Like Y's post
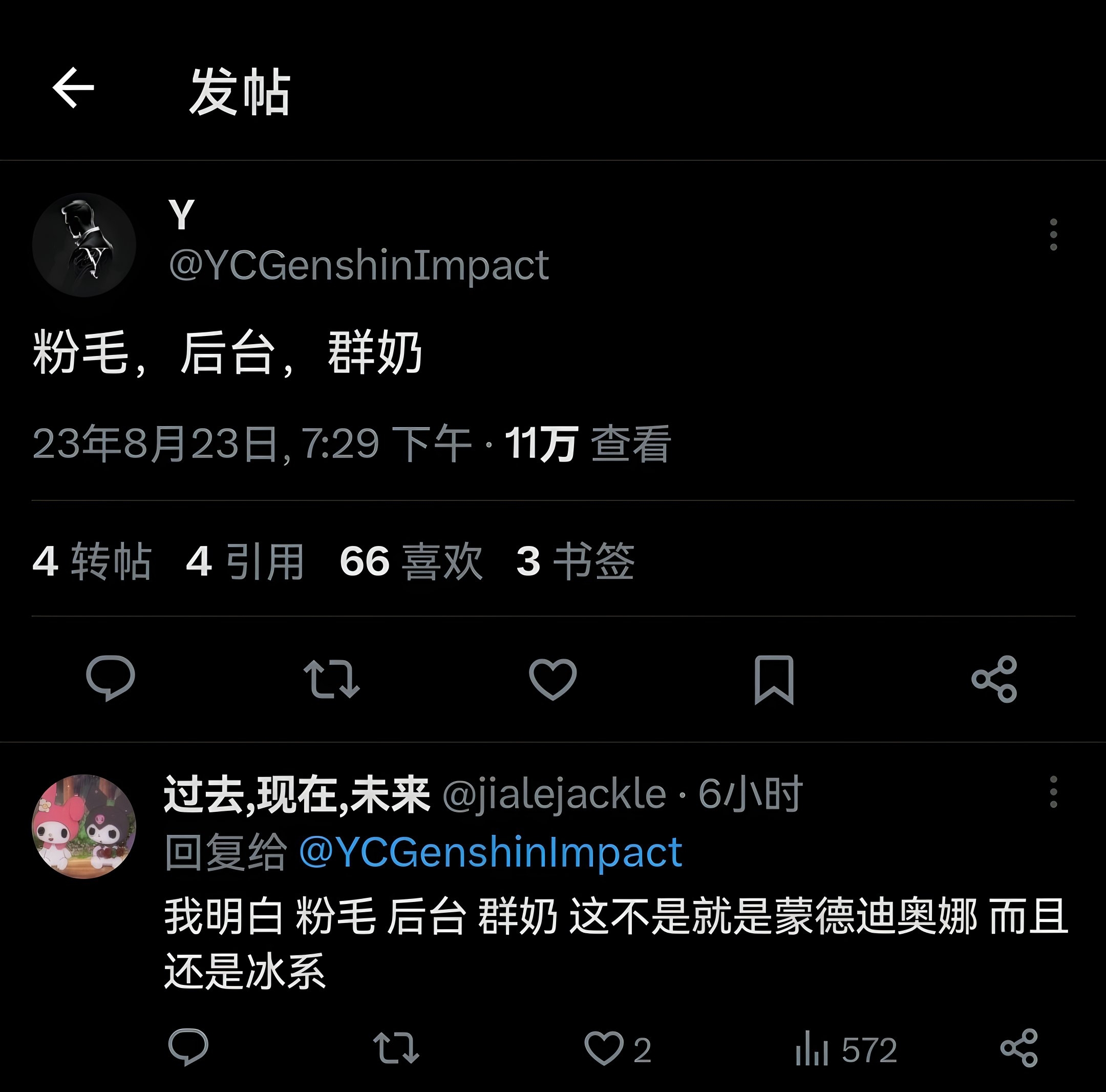 tap(552, 679)
